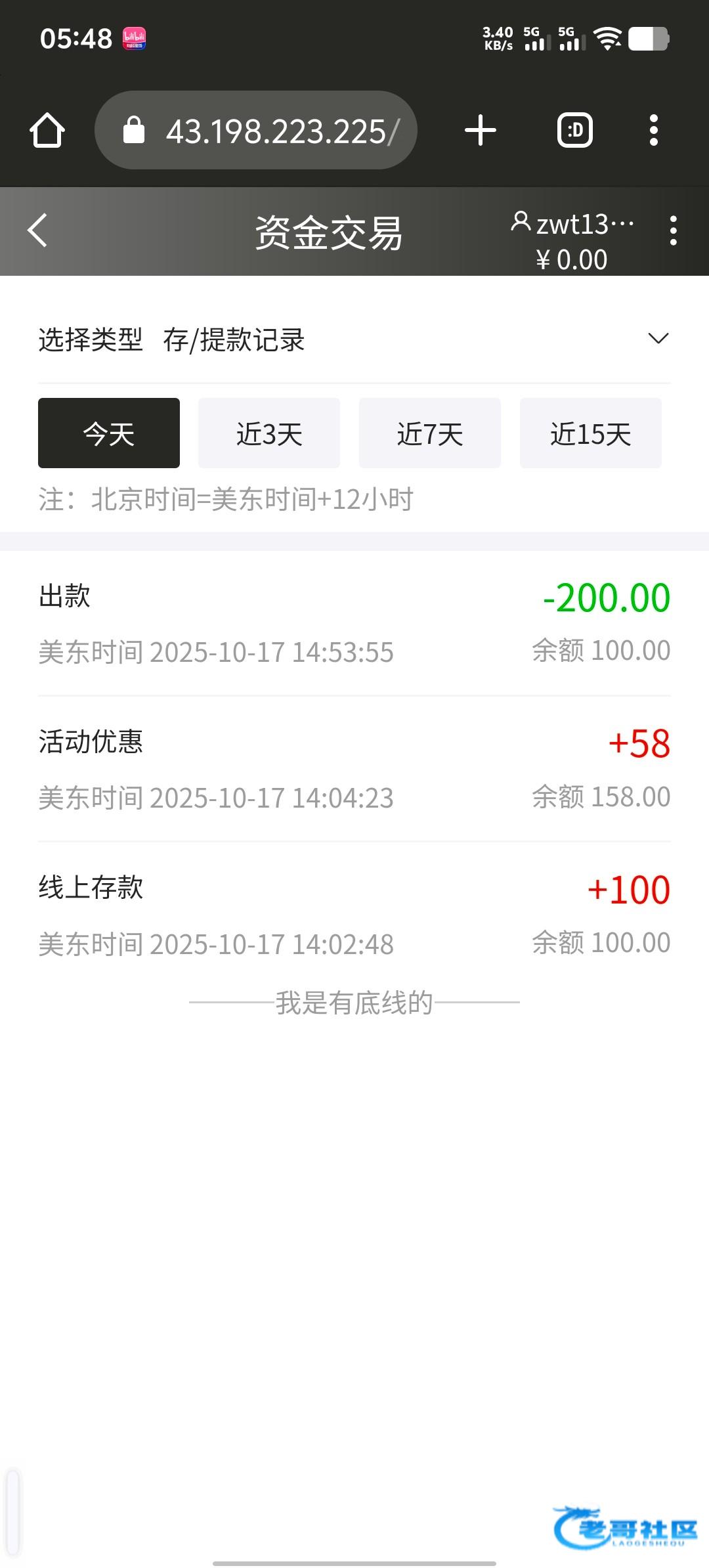
Task: Show 近7天 records
Action: (430, 433)
